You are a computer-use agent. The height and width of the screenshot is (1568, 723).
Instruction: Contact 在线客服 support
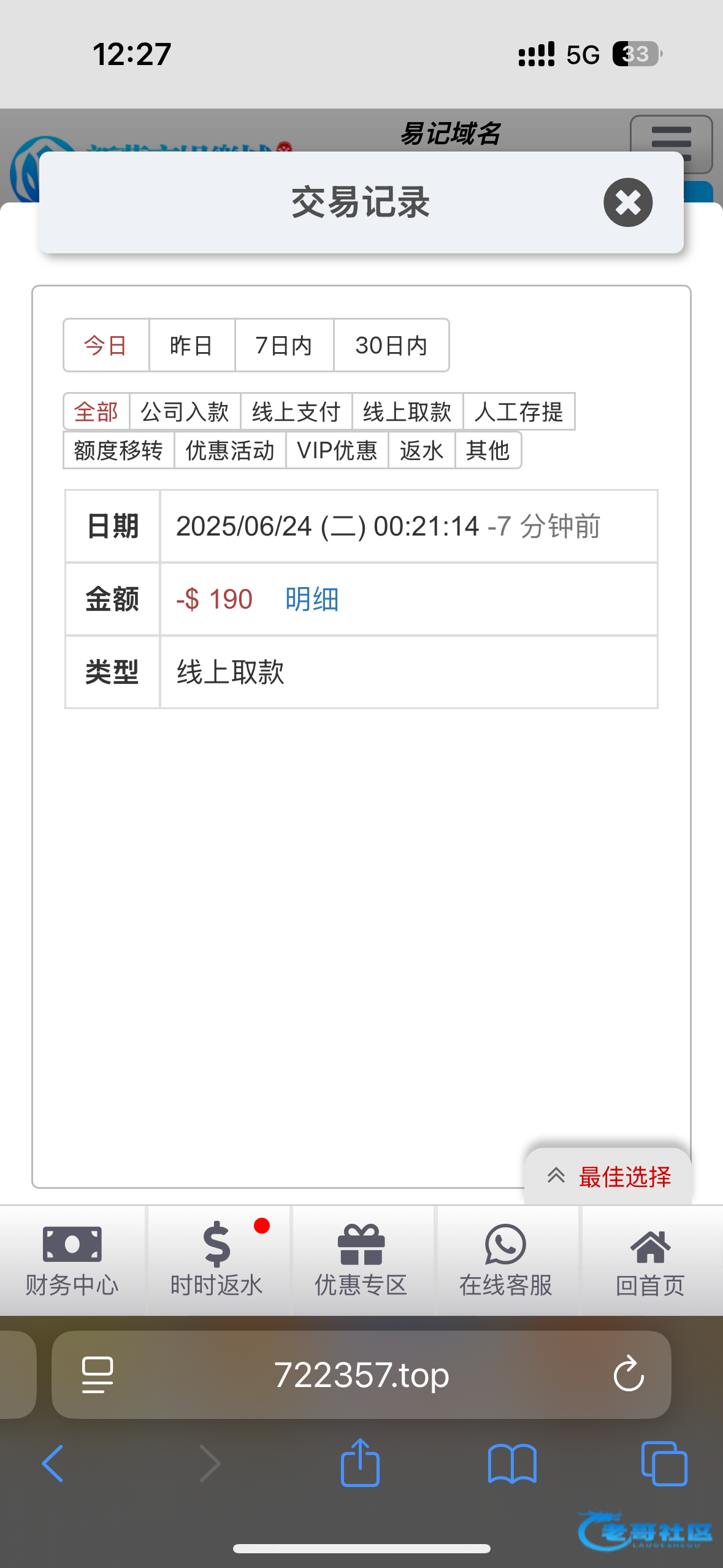(505, 1260)
